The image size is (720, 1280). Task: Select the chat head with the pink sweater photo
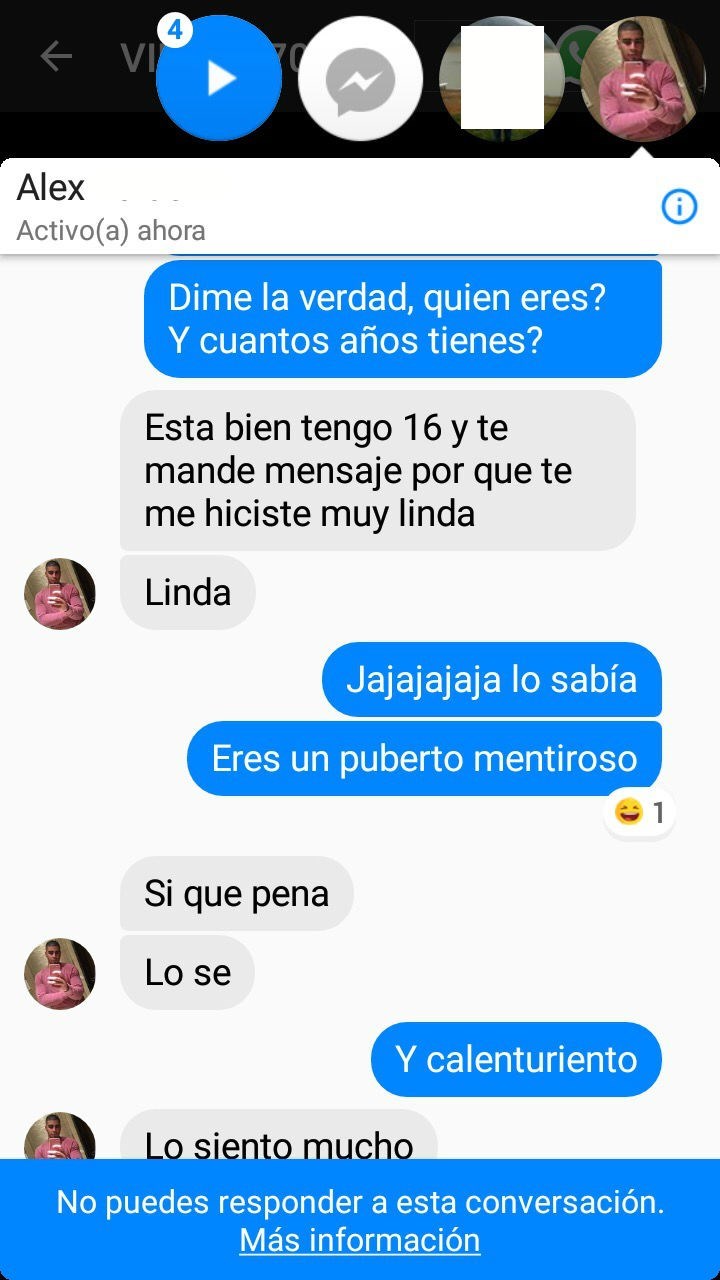642,78
